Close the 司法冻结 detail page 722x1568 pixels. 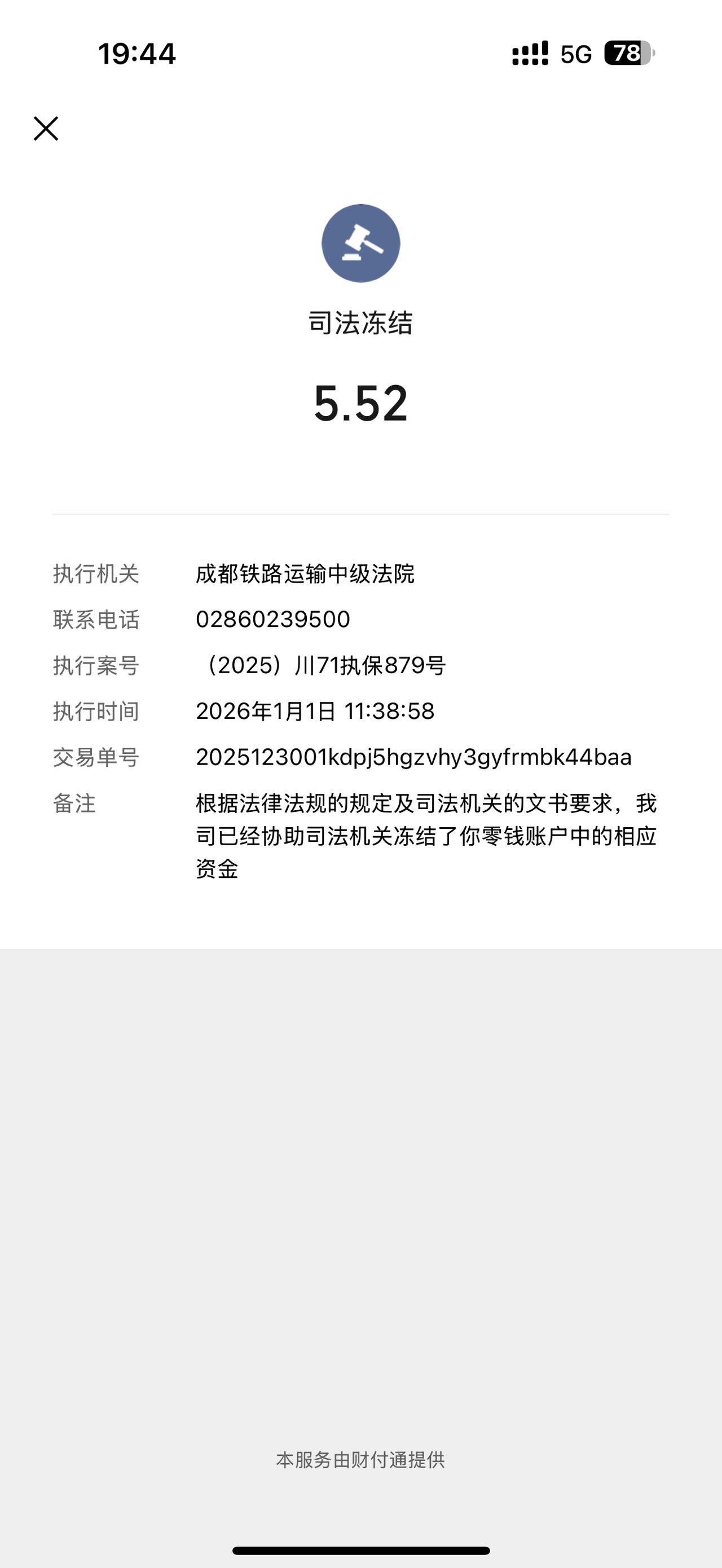coord(46,129)
